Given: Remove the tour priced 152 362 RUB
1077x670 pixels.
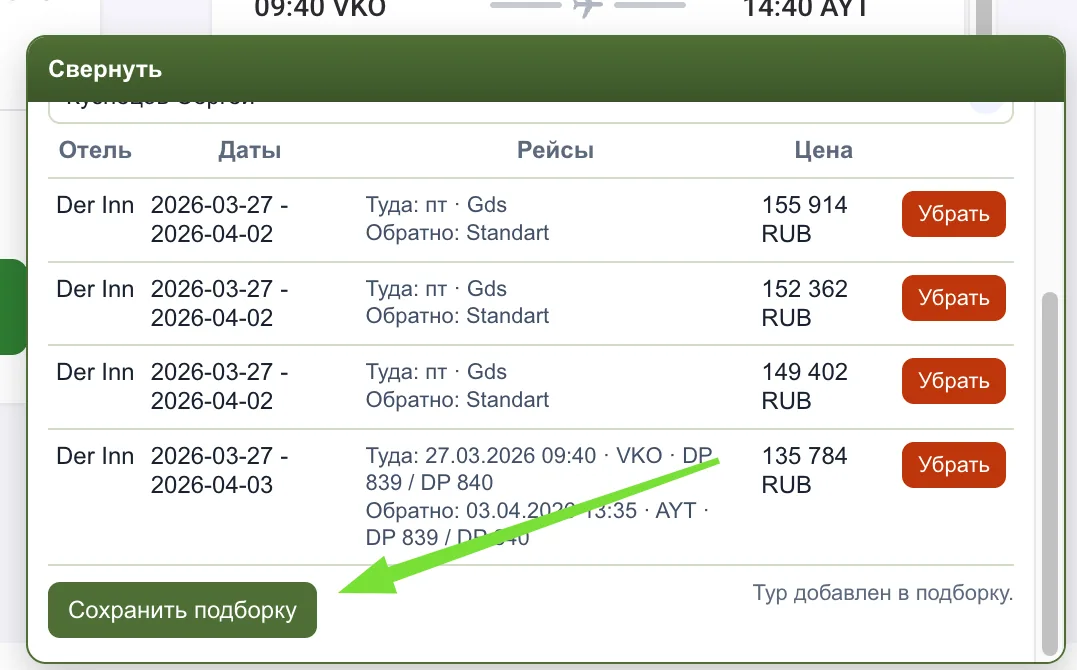Looking at the screenshot, I should pos(953,298).
